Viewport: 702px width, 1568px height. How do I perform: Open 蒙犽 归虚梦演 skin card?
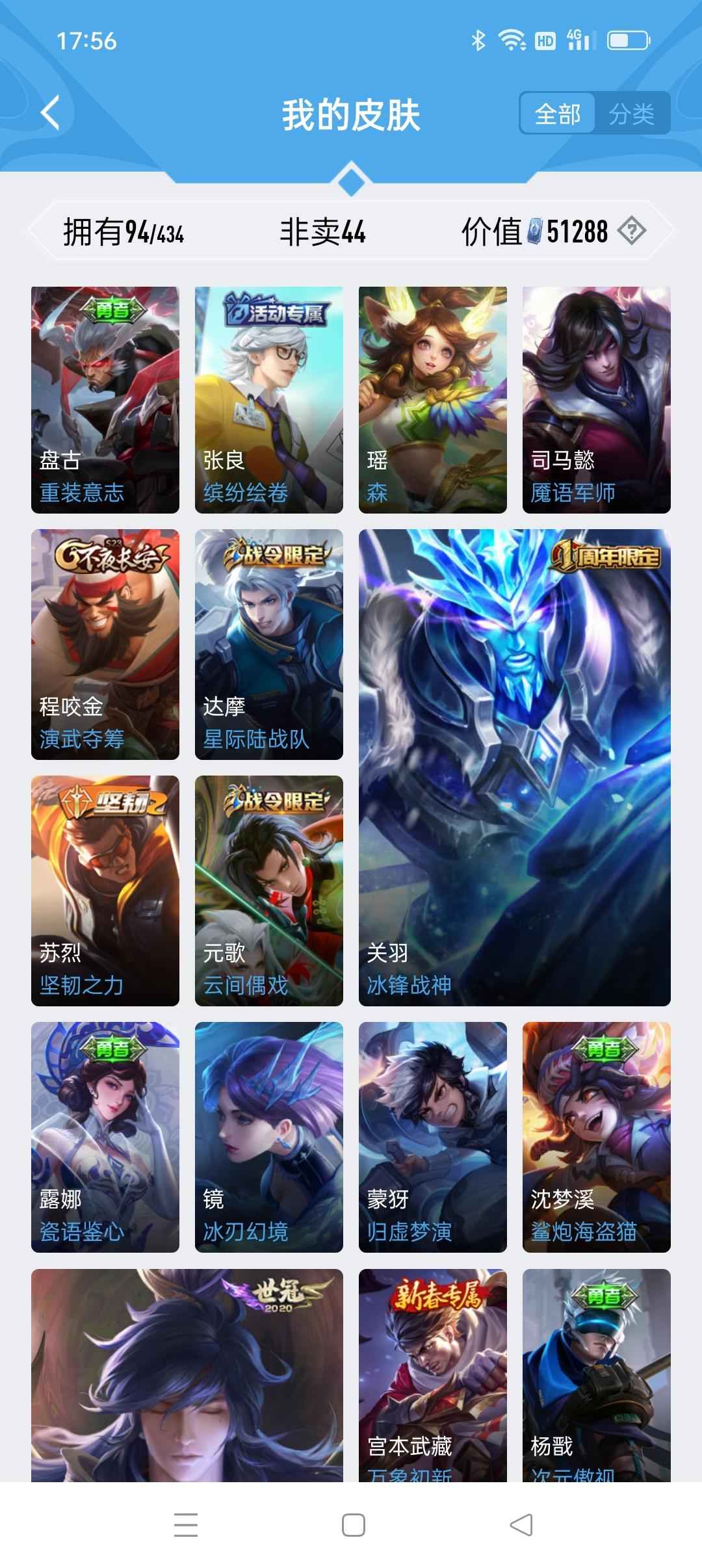[x=433, y=1137]
